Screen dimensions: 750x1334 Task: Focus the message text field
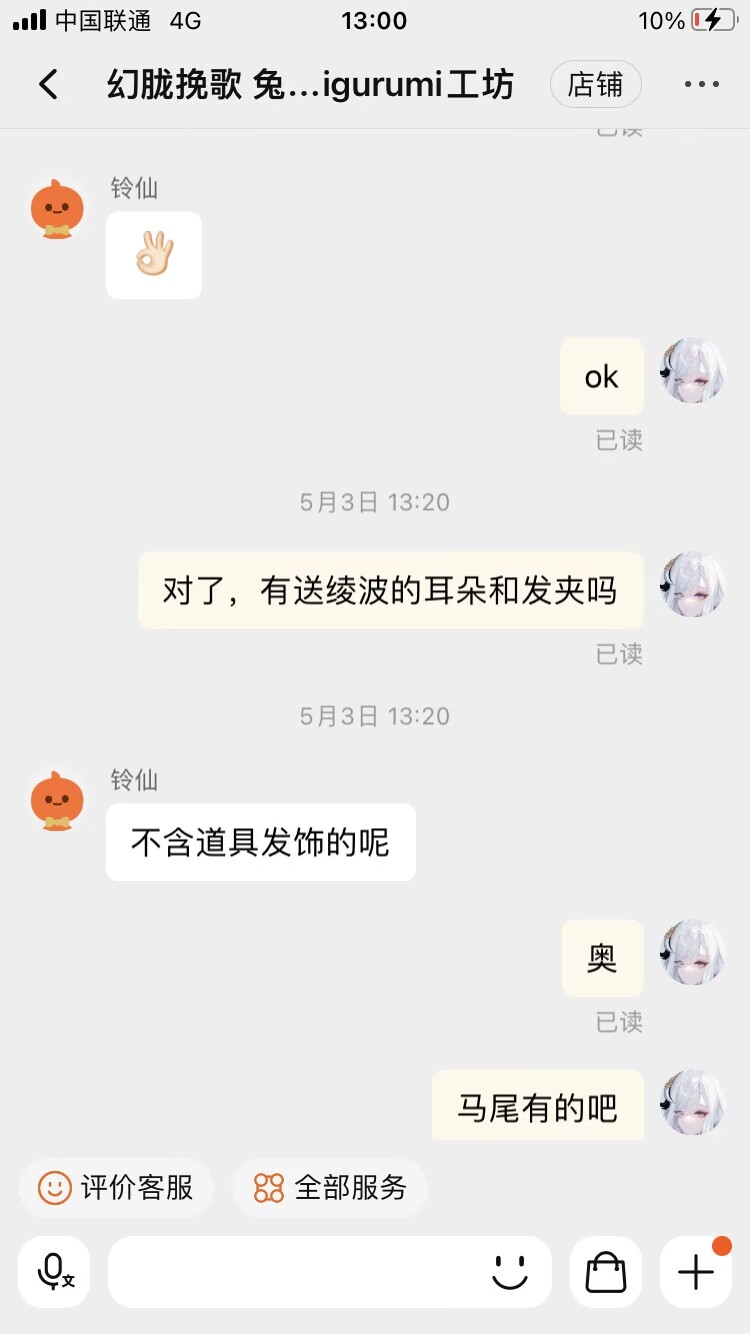point(300,1272)
